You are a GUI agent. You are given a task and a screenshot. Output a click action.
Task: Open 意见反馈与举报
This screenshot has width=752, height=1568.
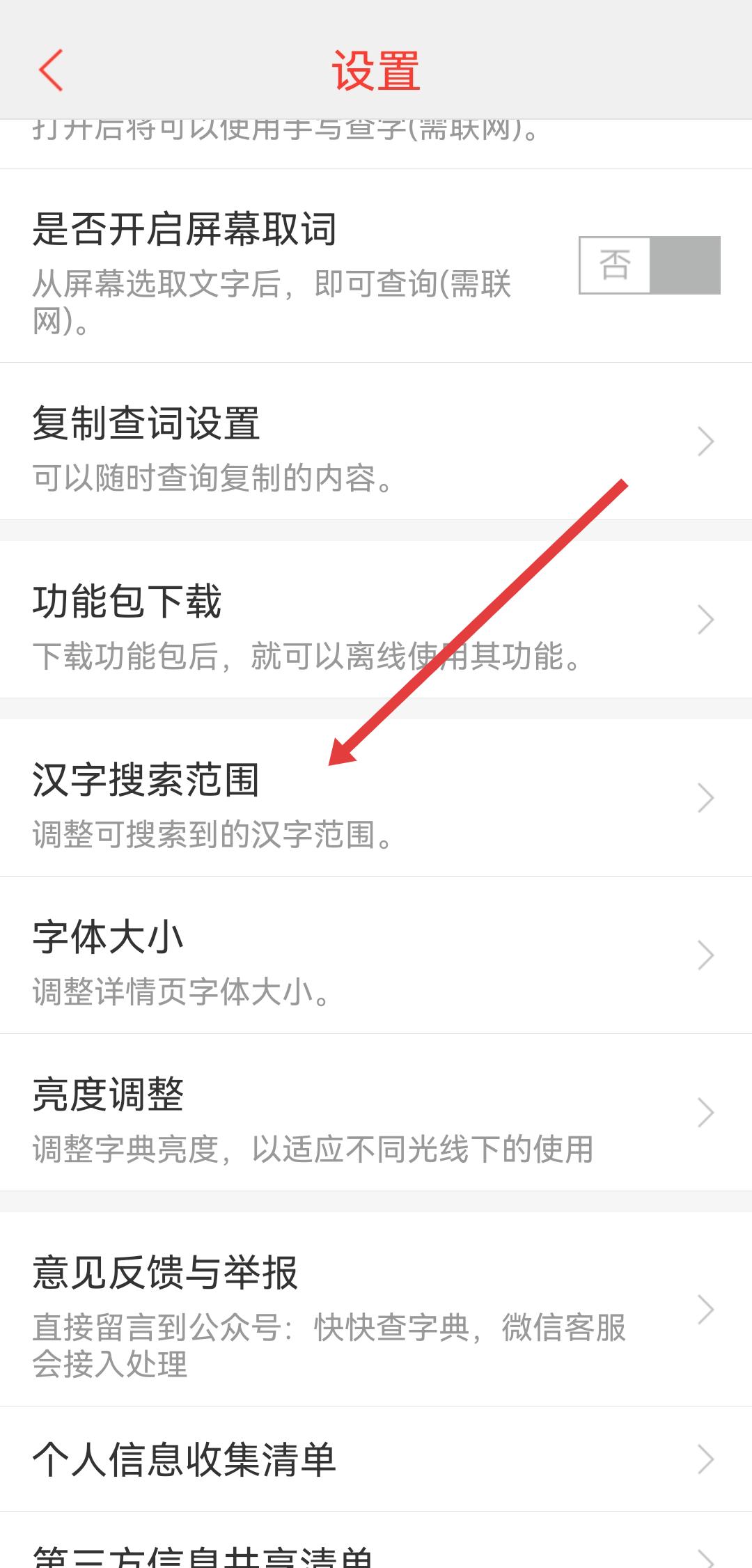(376, 1309)
